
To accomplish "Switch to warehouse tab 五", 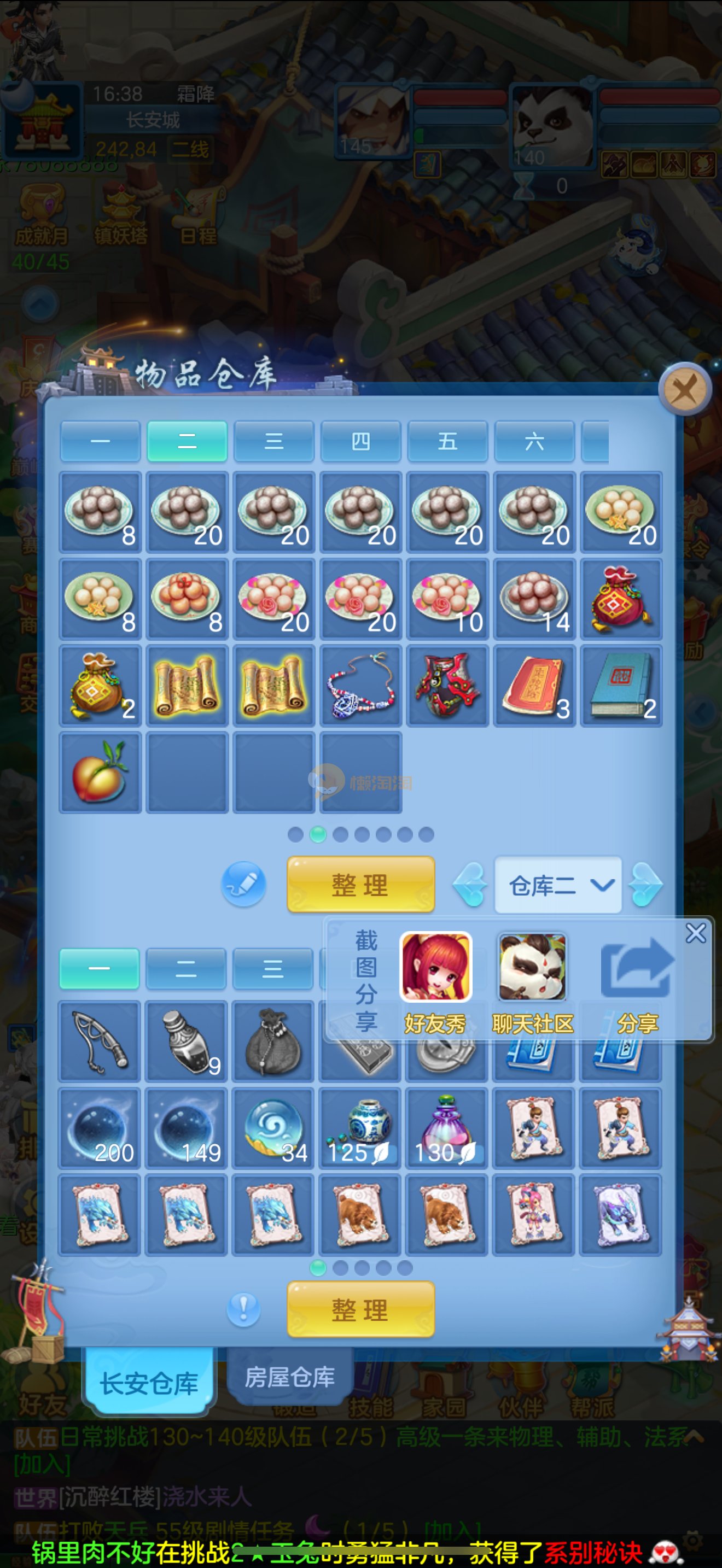I will click(x=447, y=441).
